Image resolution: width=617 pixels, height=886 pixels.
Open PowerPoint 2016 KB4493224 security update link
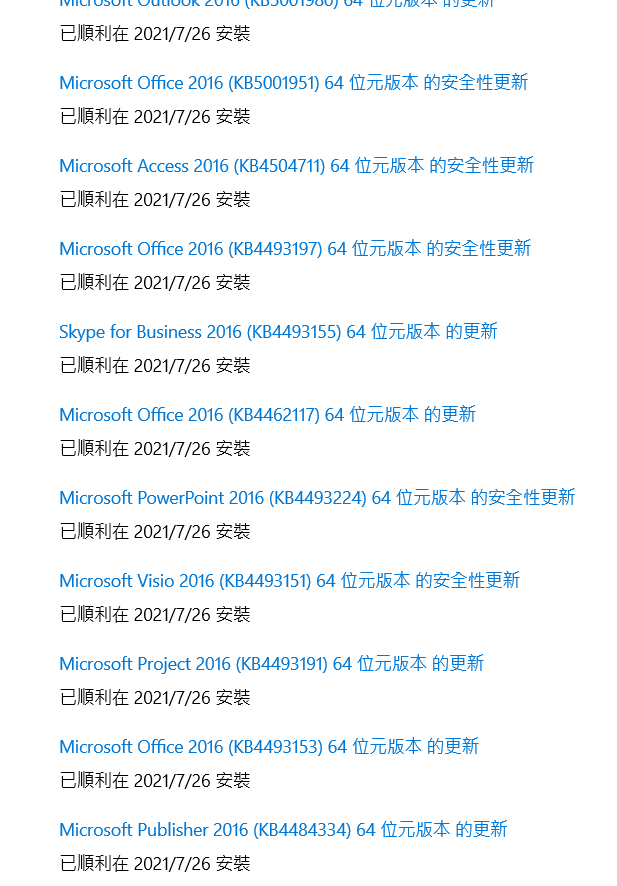point(317,498)
